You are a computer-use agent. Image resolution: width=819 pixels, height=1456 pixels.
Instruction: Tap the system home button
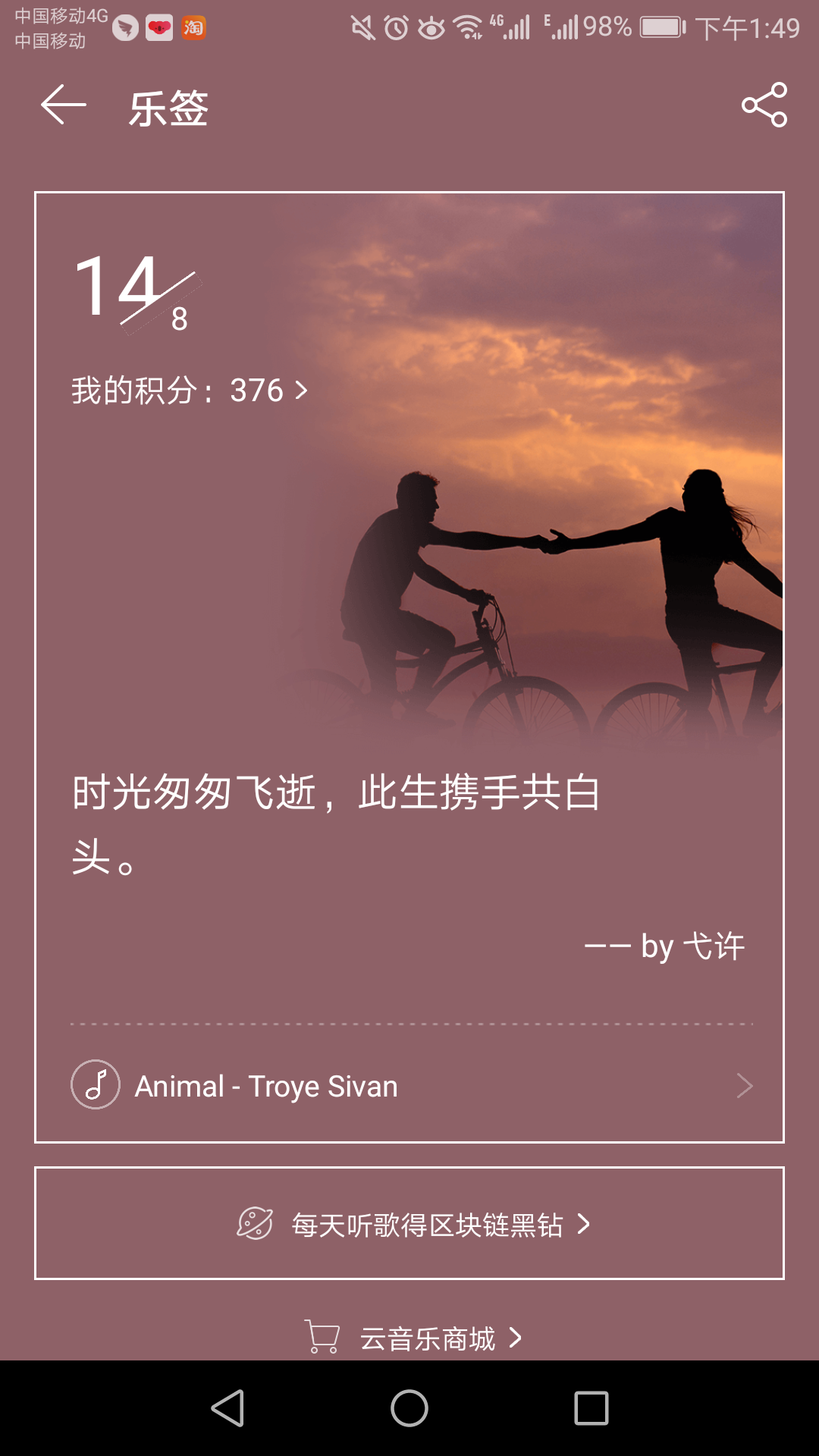click(x=409, y=1408)
